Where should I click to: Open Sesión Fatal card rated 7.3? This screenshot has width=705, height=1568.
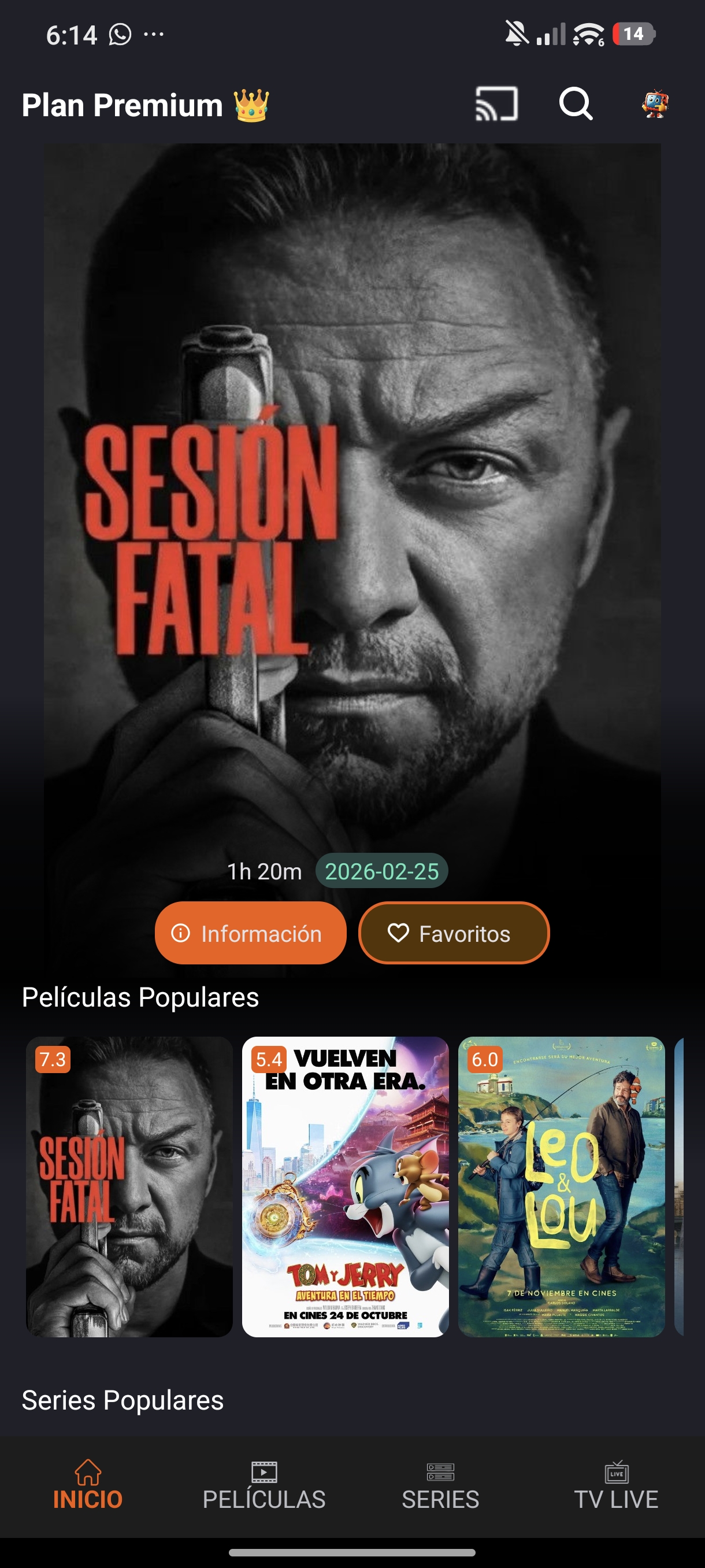coord(129,1187)
